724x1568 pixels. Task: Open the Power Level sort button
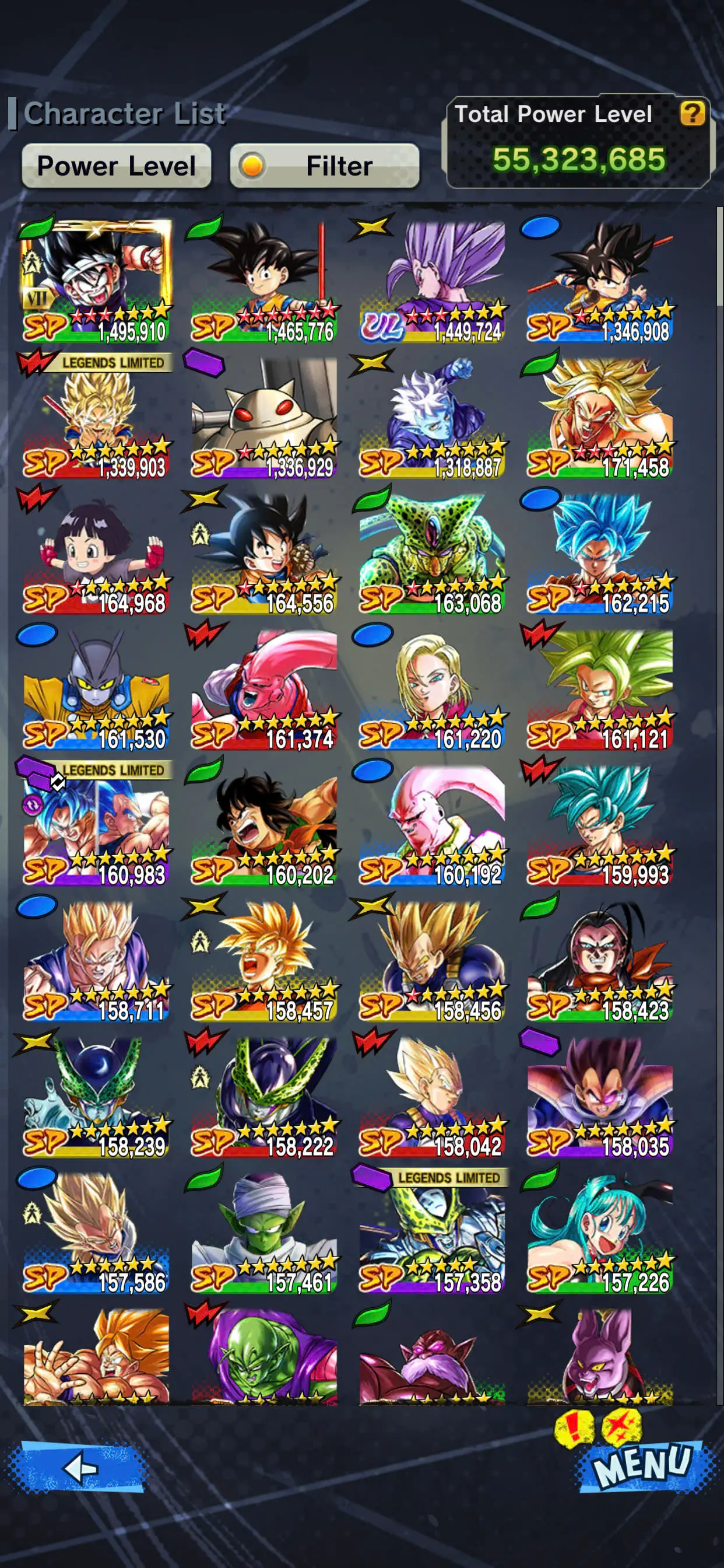[116, 166]
